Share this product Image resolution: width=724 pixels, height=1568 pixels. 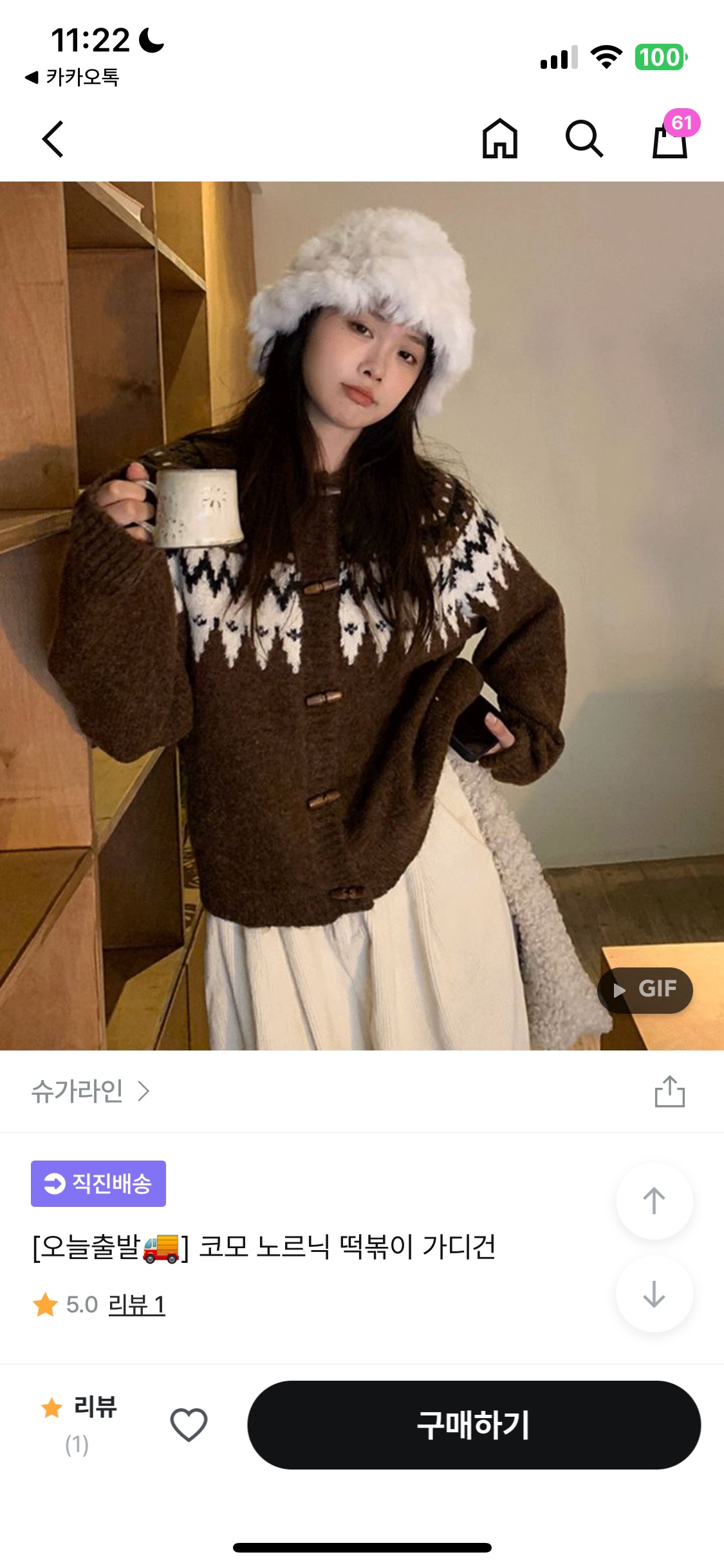669,1092
